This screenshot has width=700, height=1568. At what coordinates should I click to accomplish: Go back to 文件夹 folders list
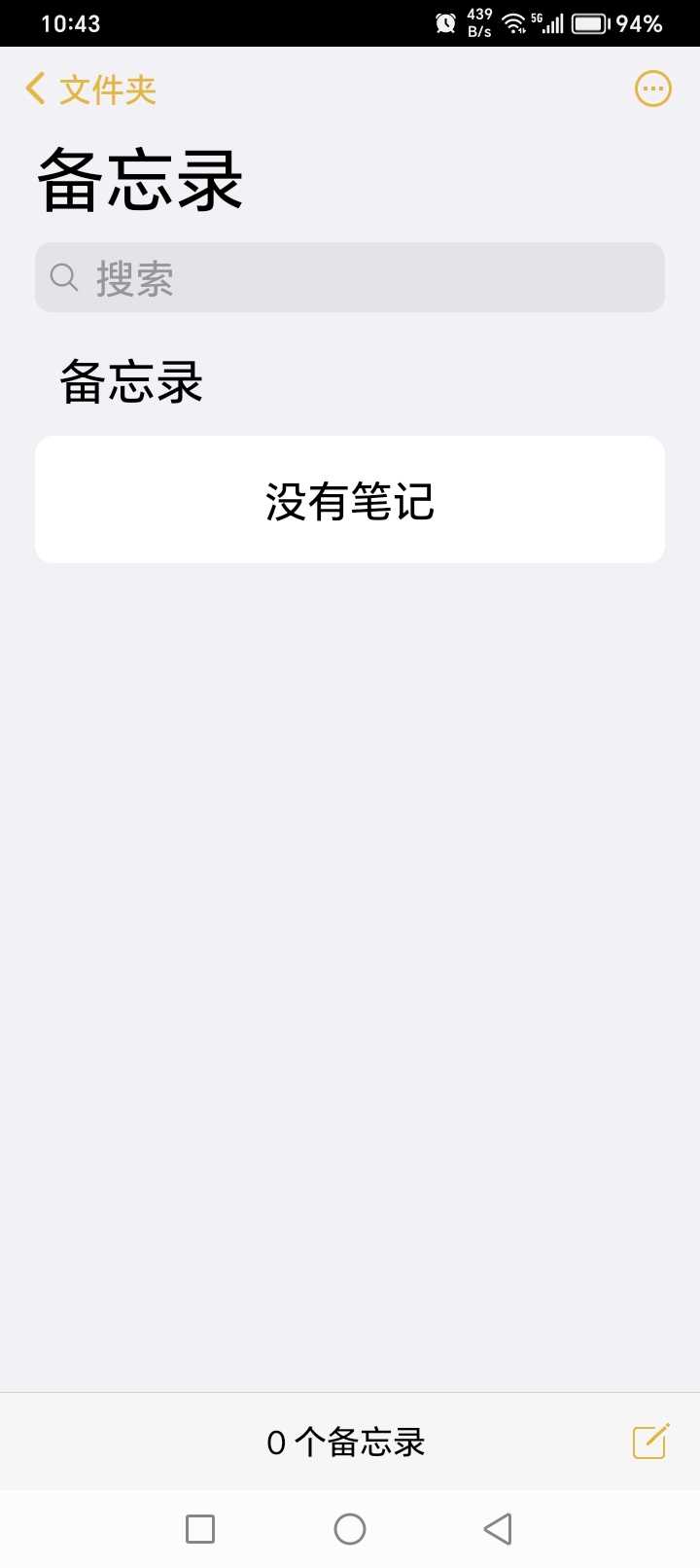click(90, 89)
